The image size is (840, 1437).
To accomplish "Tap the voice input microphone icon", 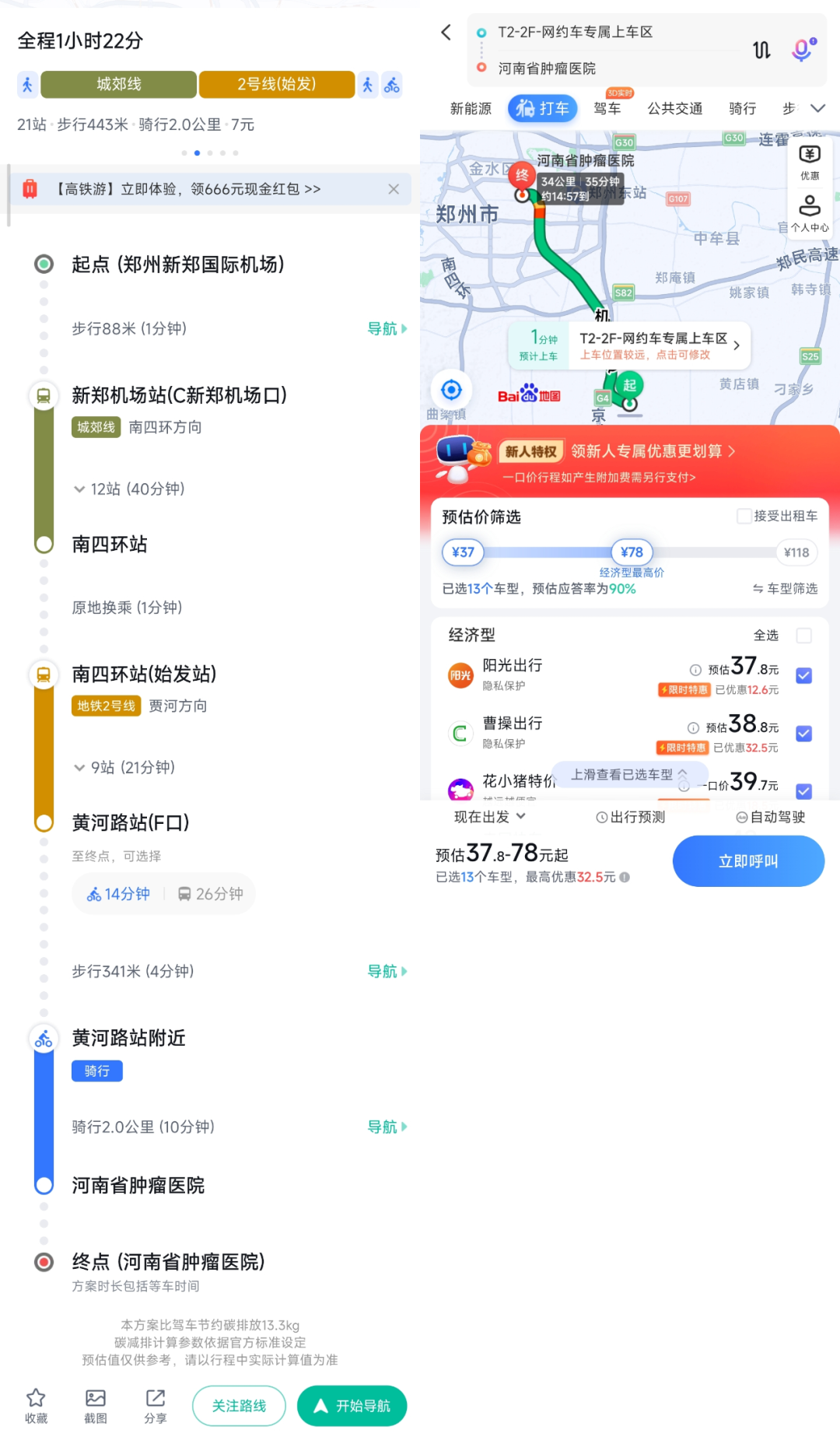I will tap(803, 49).
